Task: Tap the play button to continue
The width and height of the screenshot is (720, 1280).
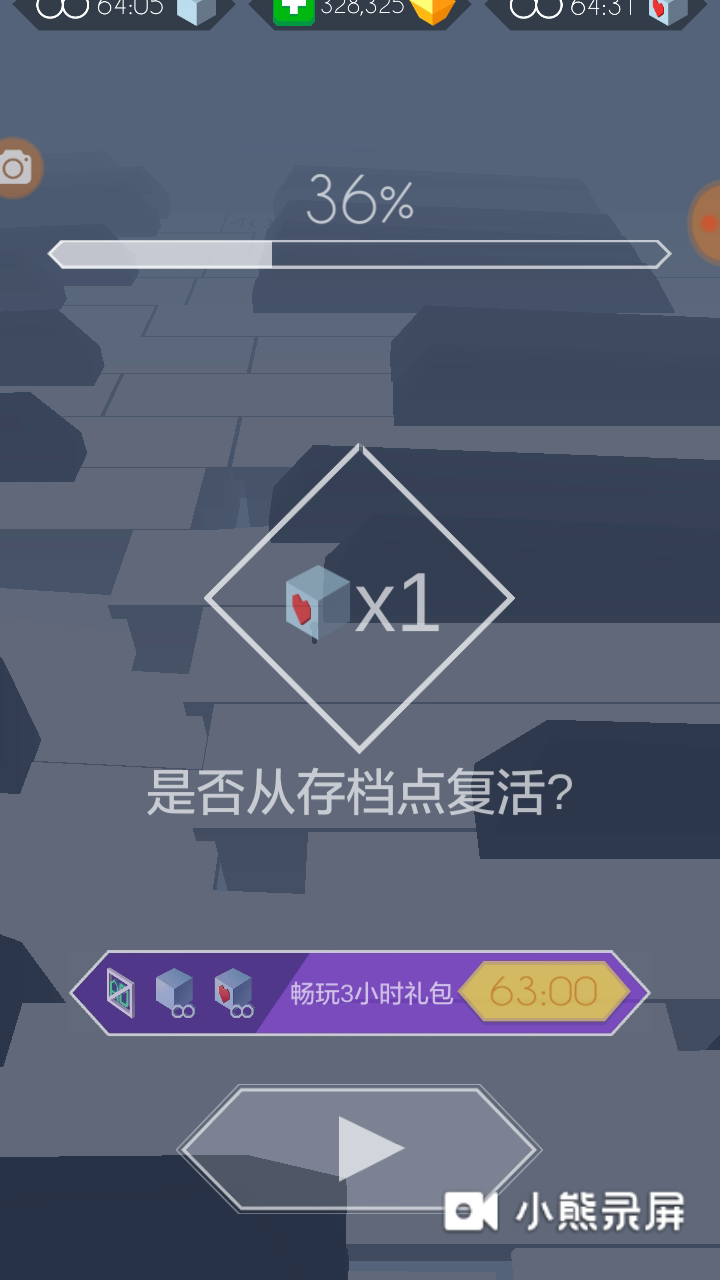Action: 360,1148
